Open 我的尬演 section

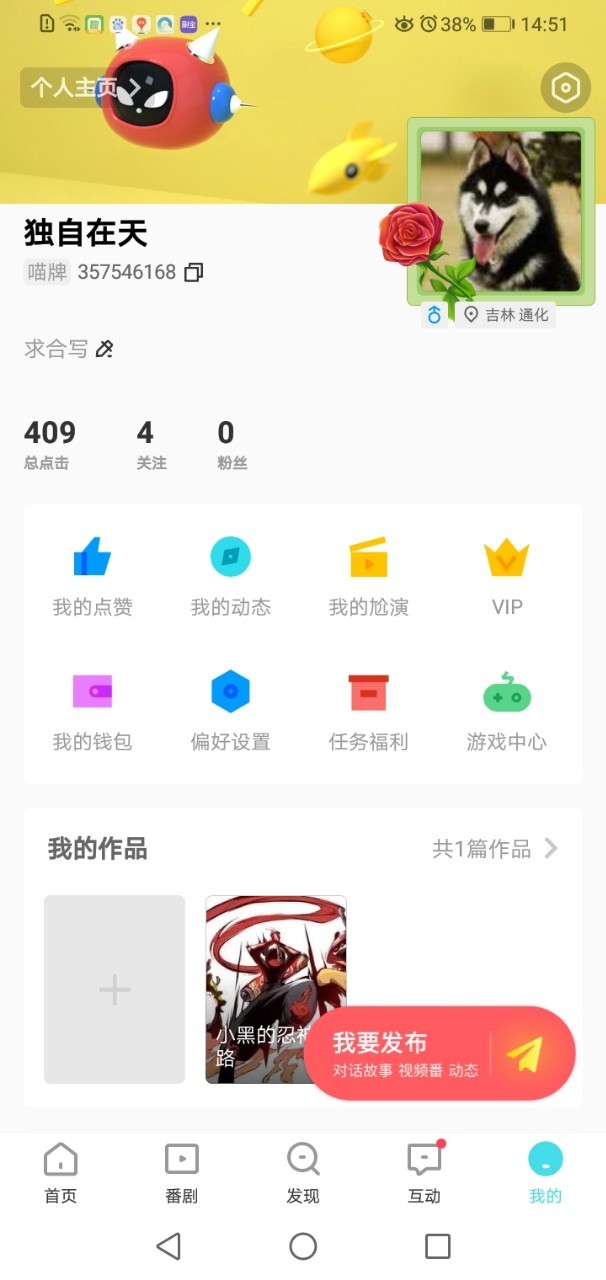(x=368, y=575)
